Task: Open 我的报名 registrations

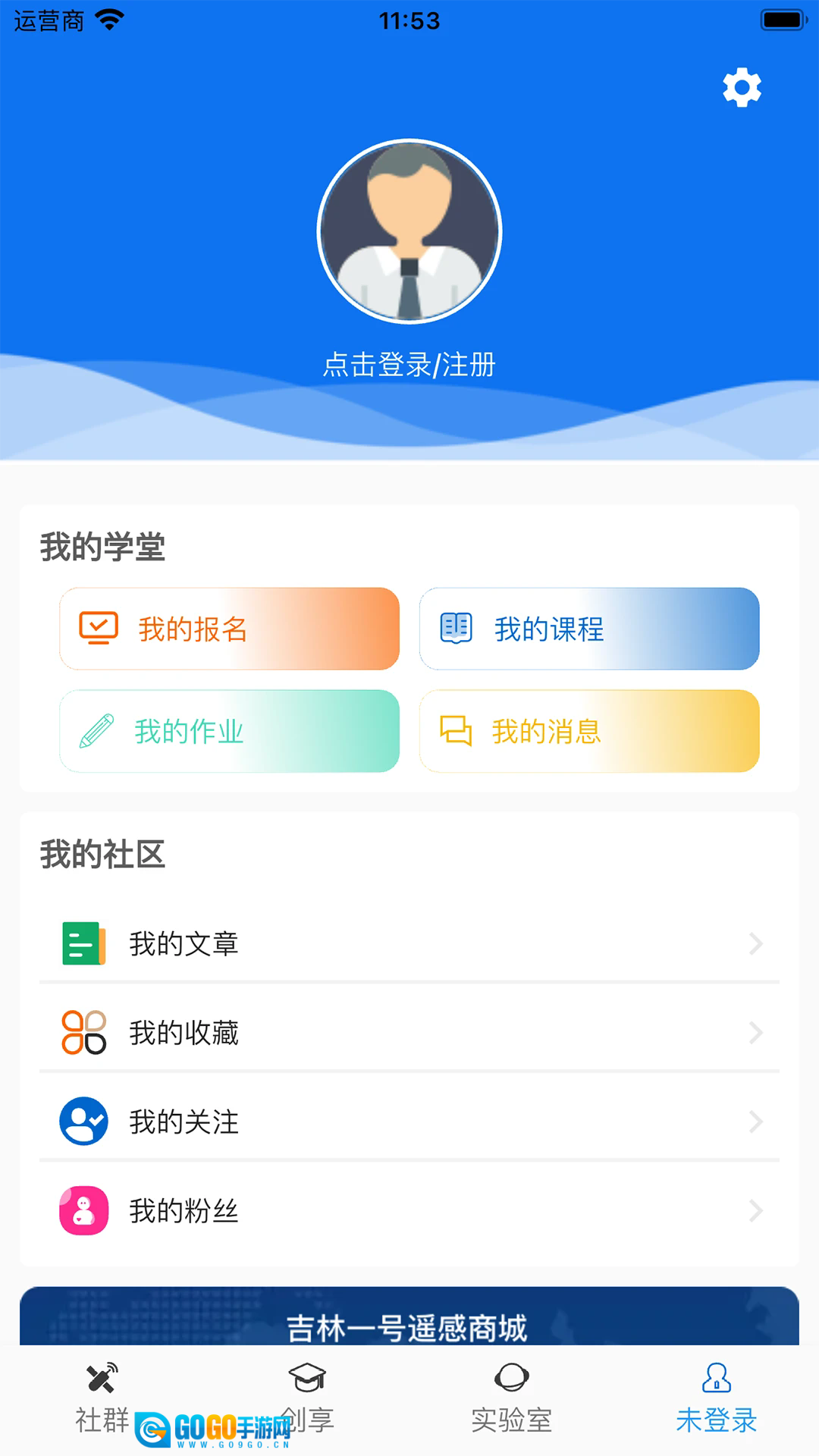Action: point(229,629)
